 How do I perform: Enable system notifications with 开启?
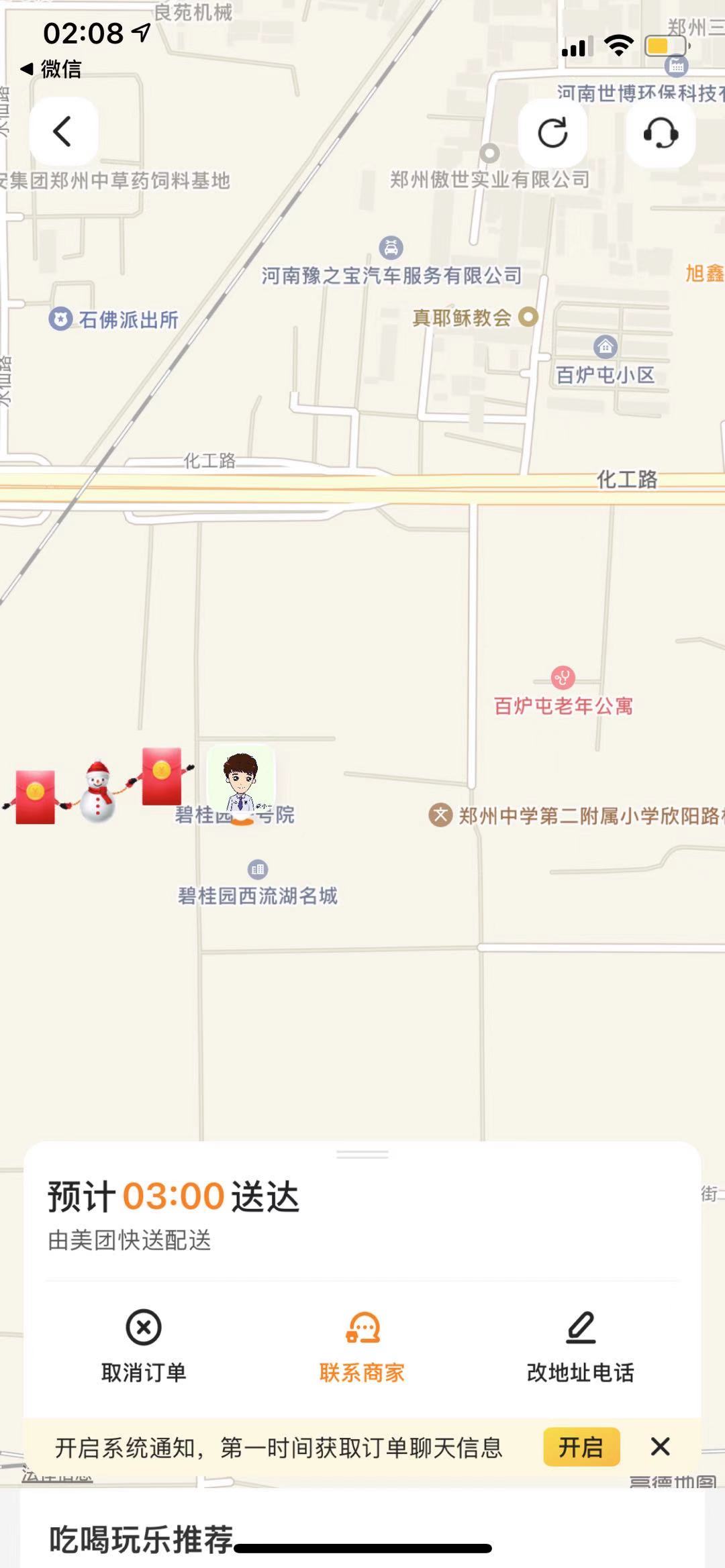pyautogui.click(x=581, y=1447)
